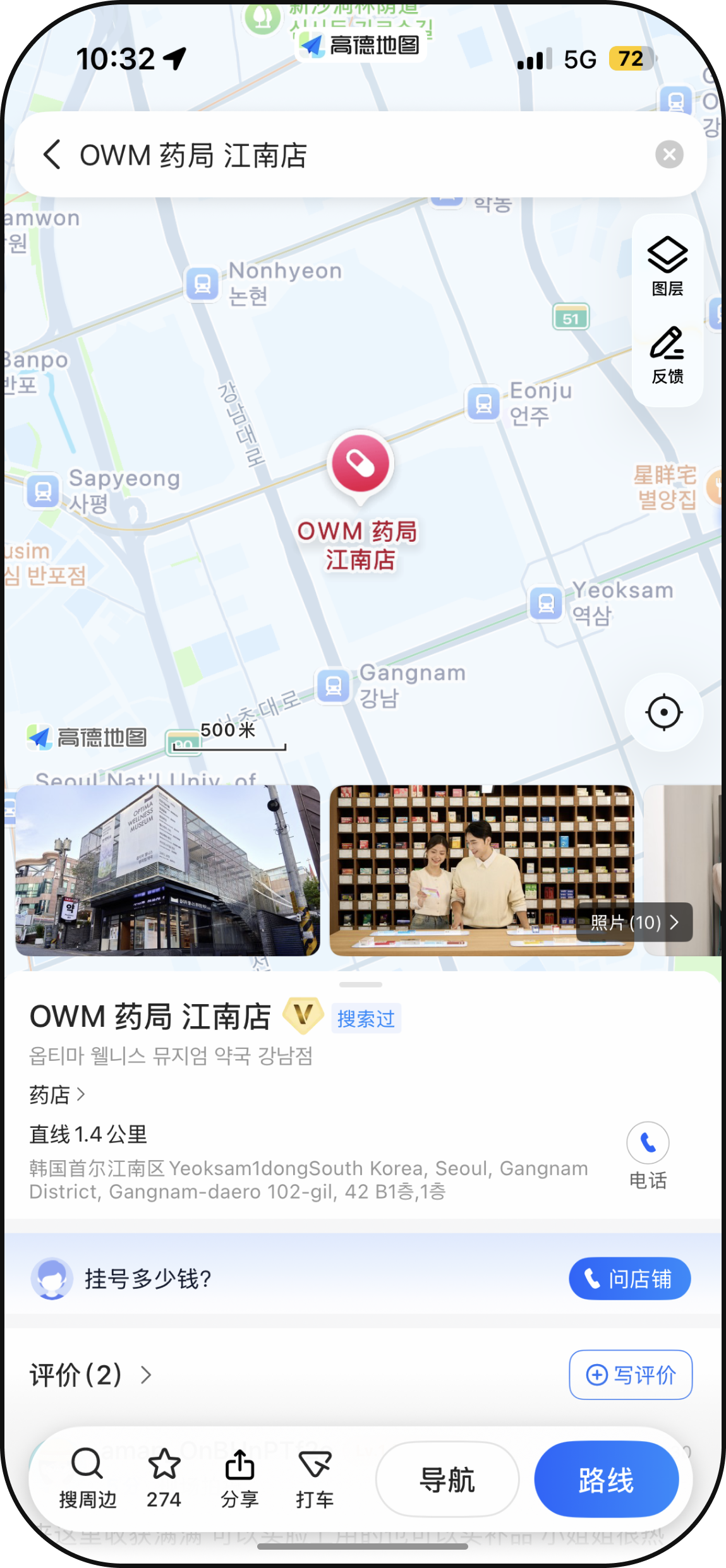Search nearby with 搜周边

[87, 1478]
